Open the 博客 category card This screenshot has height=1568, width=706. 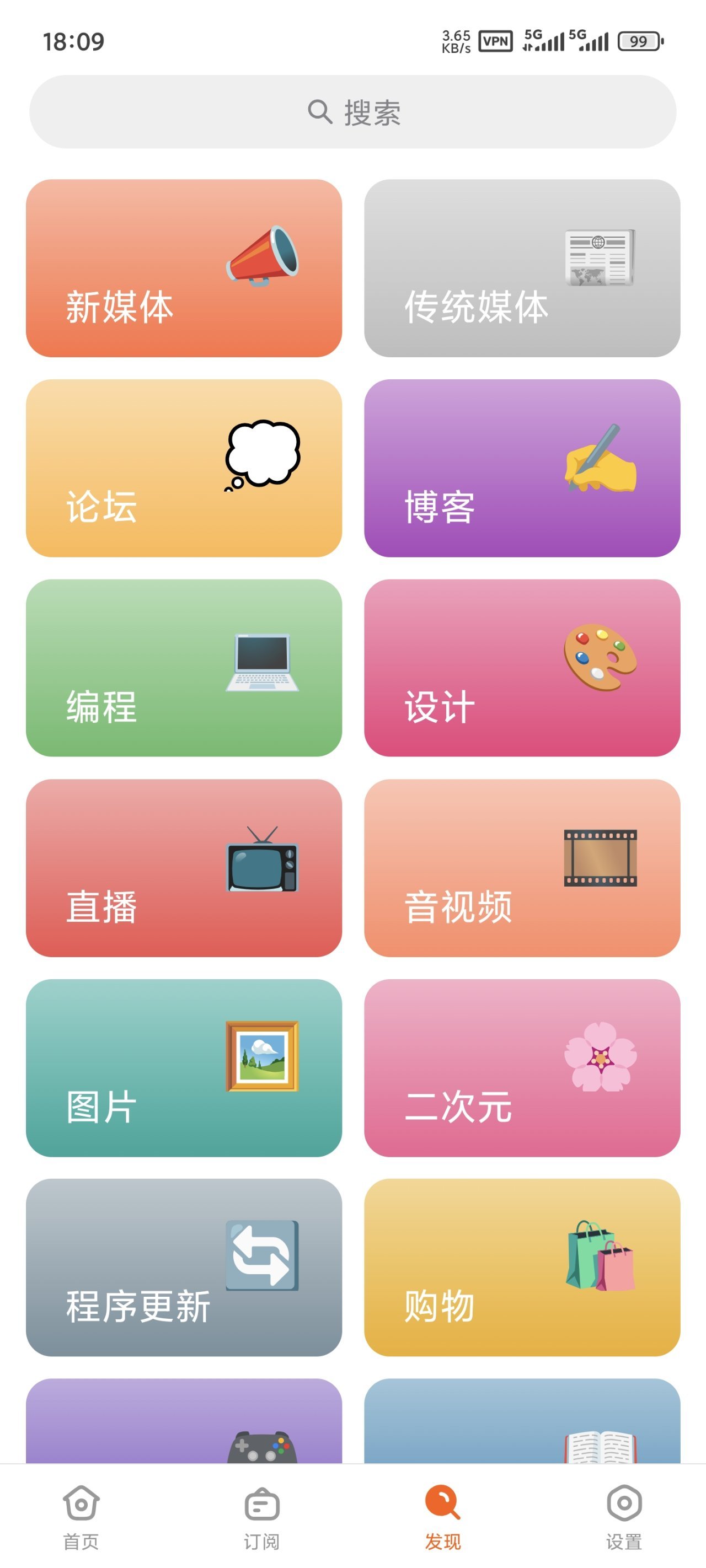[521, 468]
